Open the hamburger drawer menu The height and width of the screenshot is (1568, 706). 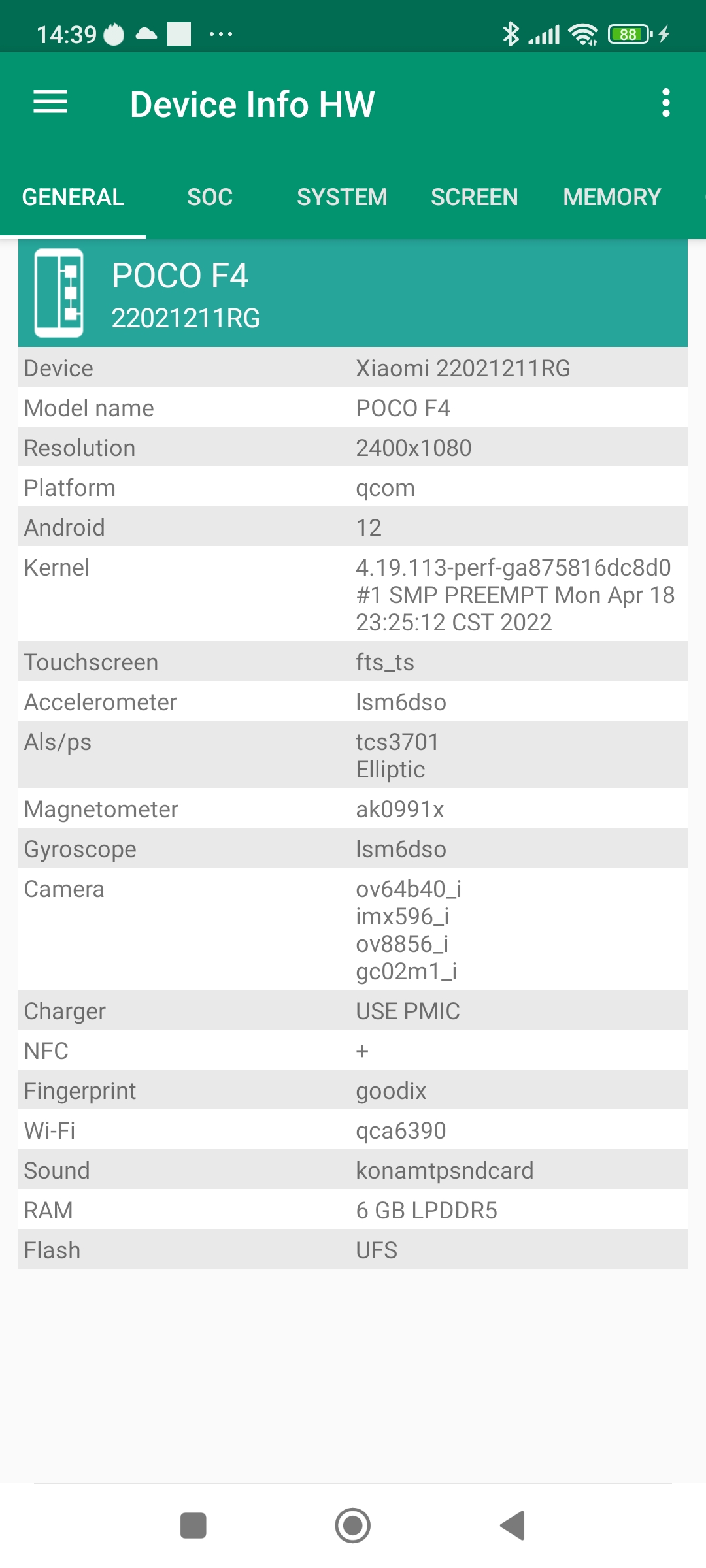pyautogui.click(x=50, y=103)
